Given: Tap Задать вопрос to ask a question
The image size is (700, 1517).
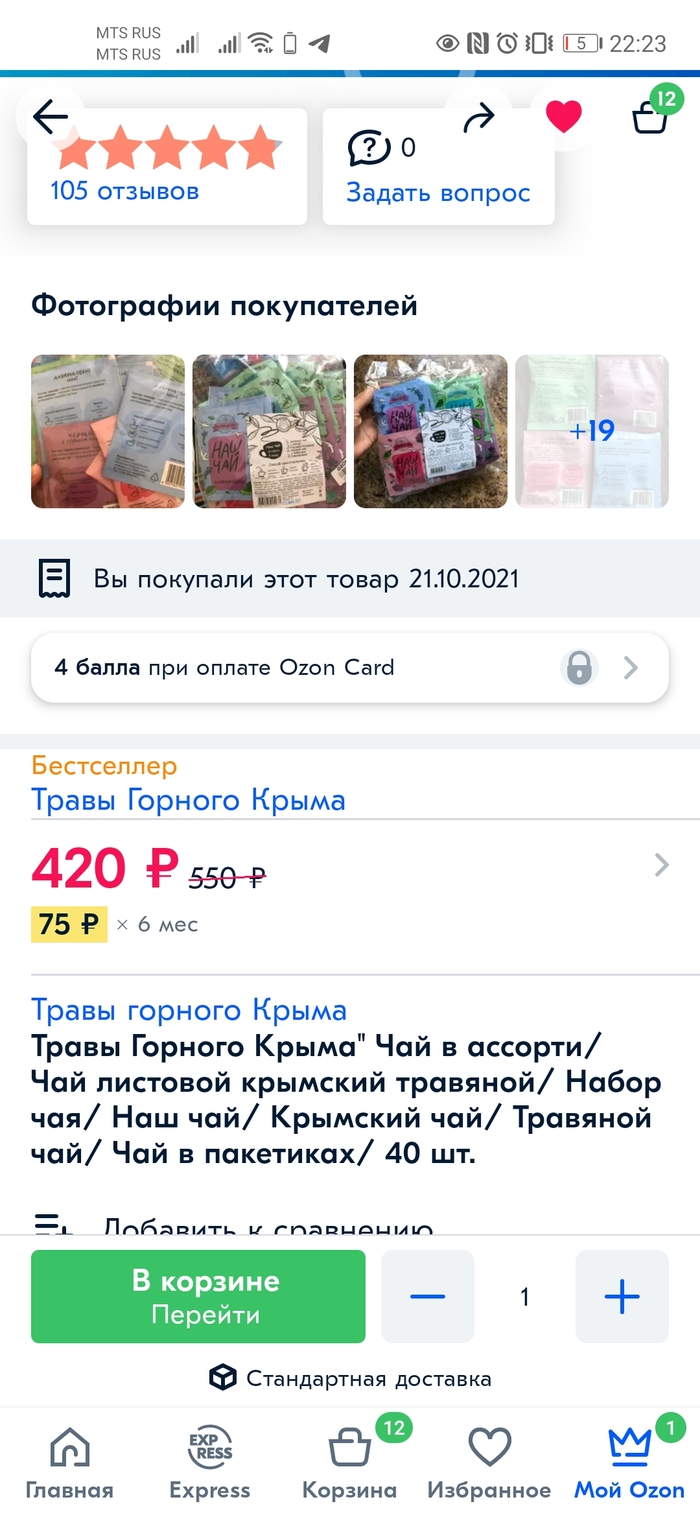Looking at the screenshot, I should coord(438,193).
